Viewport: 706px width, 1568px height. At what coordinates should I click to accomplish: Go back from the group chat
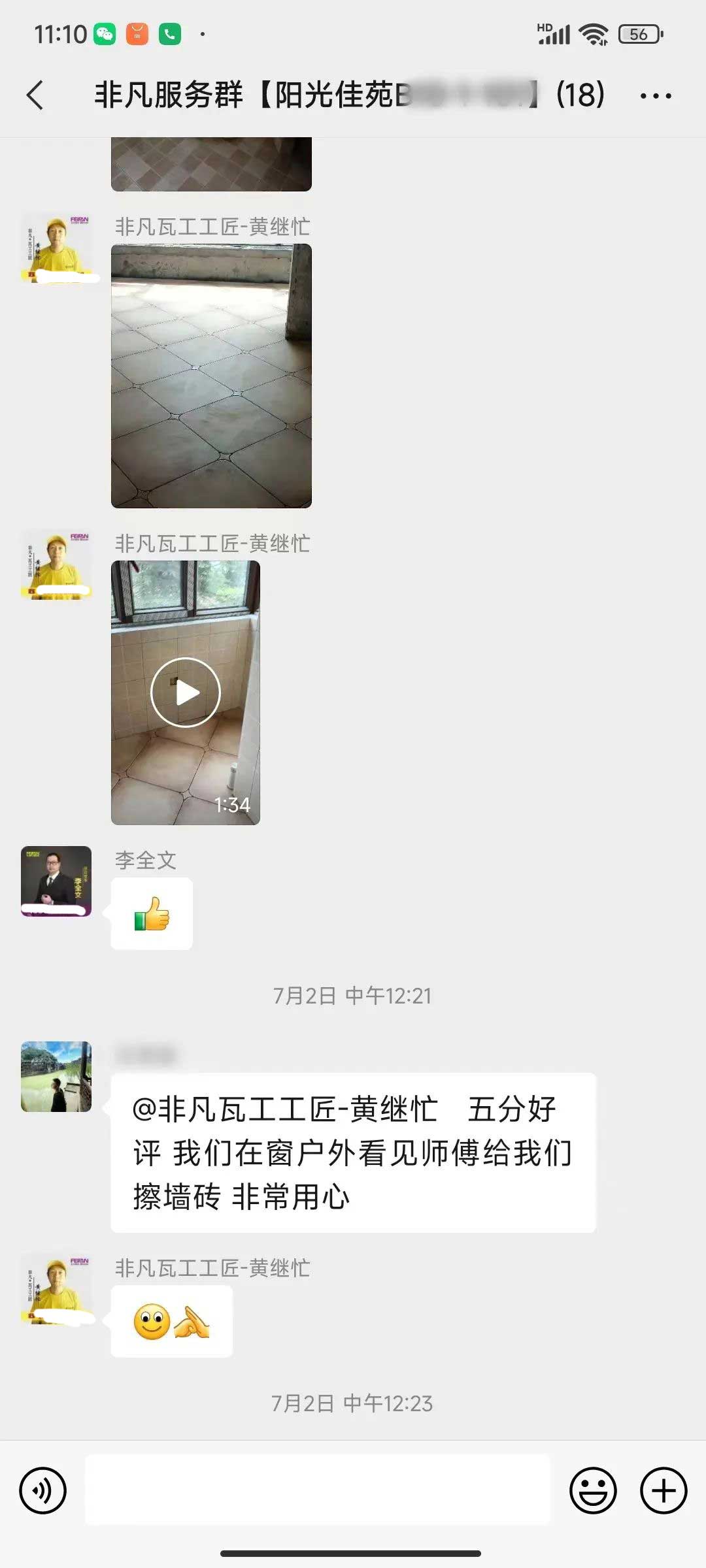[x=35, y=95]
